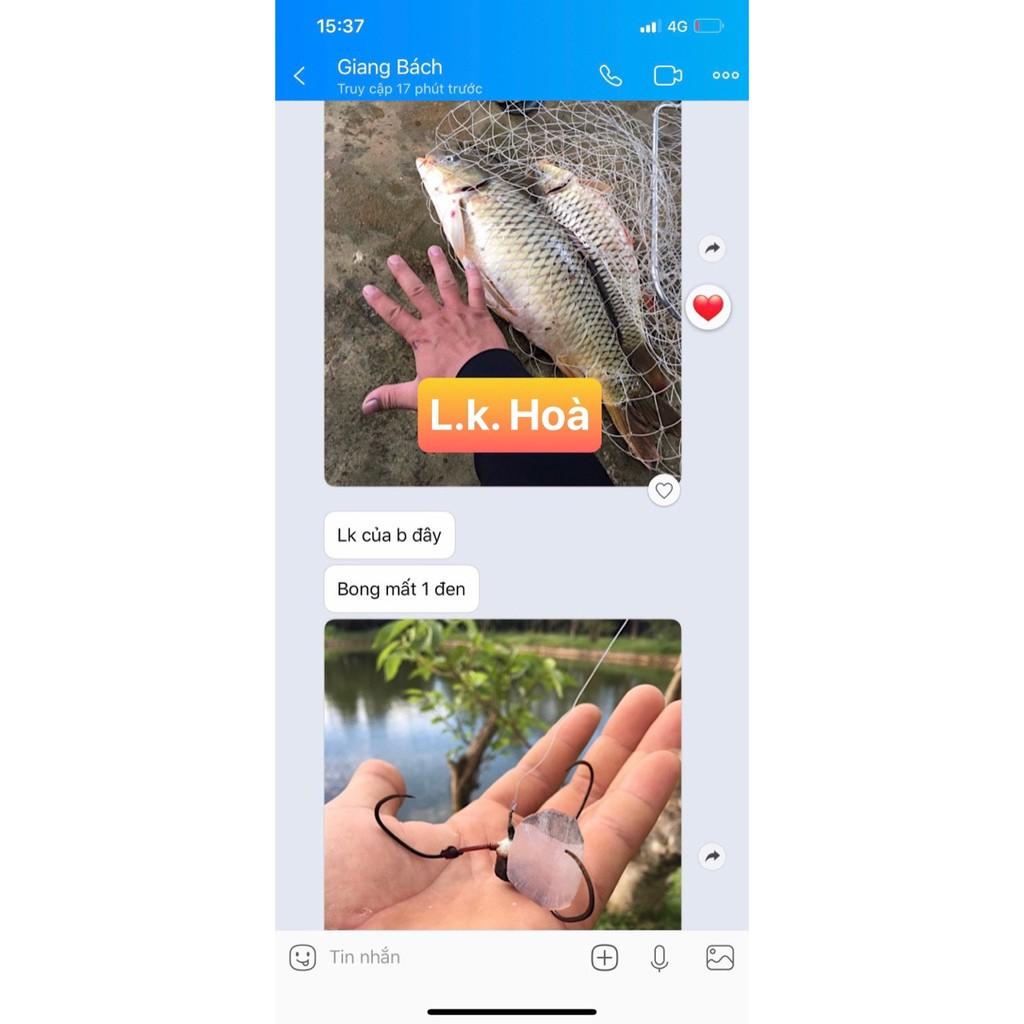Screen dimensions: 1024x1024
Task: Forward the fish photo message
Action: click(711, 249)
